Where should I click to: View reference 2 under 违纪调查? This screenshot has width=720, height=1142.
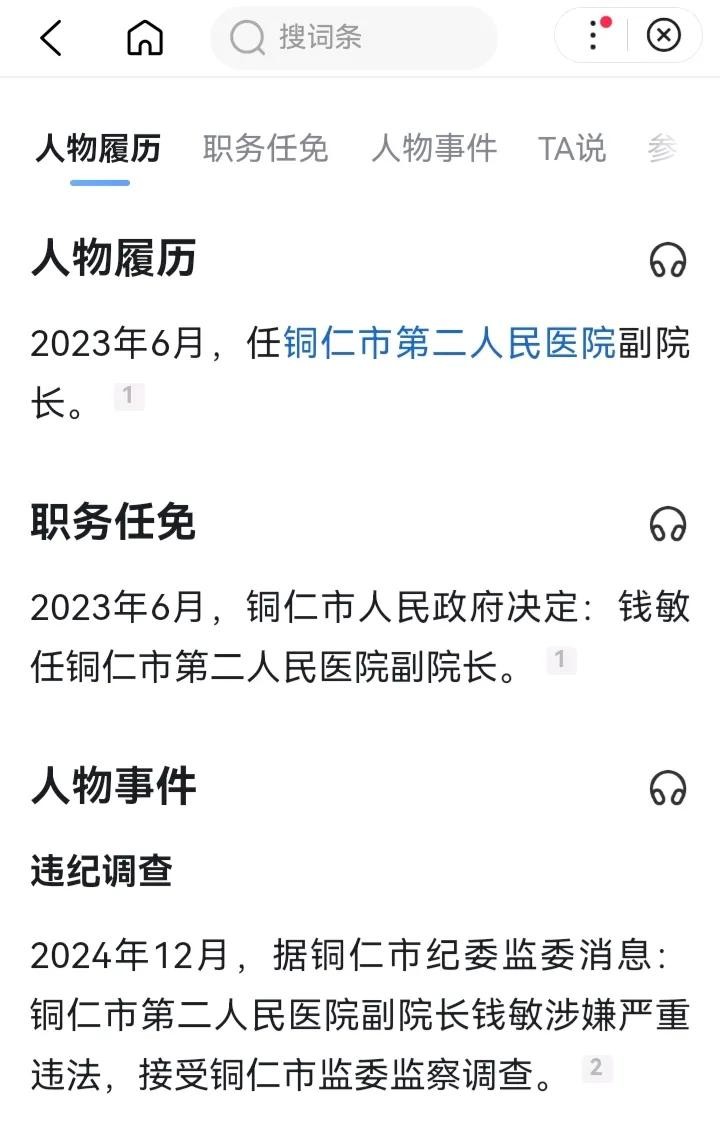click(597, 1068)
